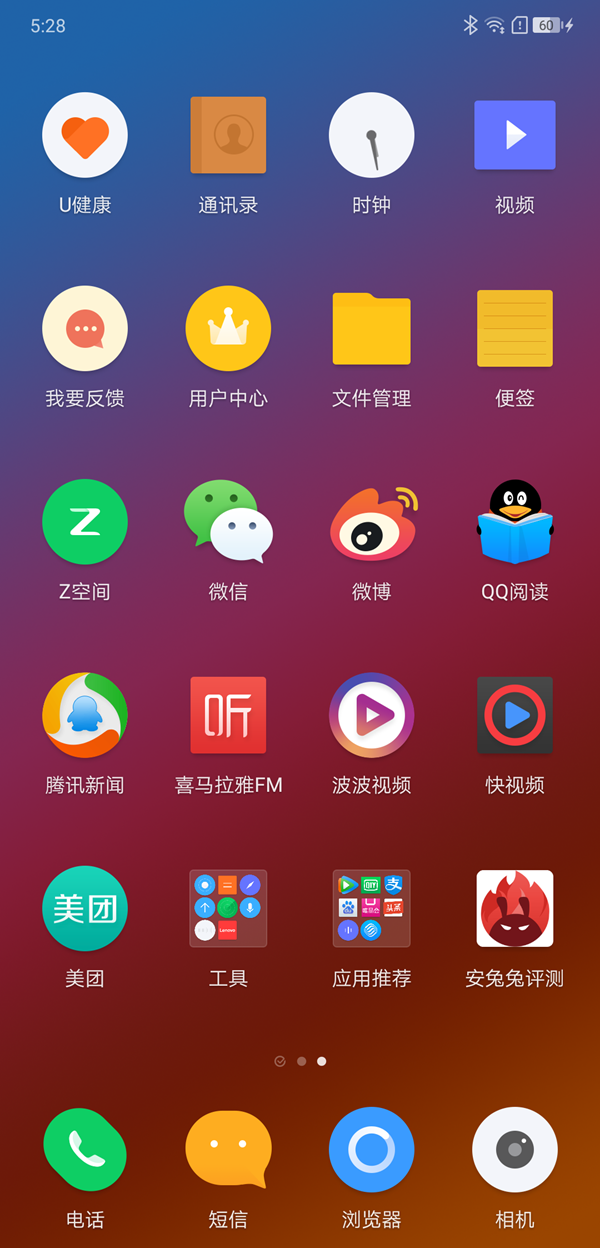The width and height of the screenshot is (600, 1248).
Task: Open the U健康 app
Action: point(85,135)
